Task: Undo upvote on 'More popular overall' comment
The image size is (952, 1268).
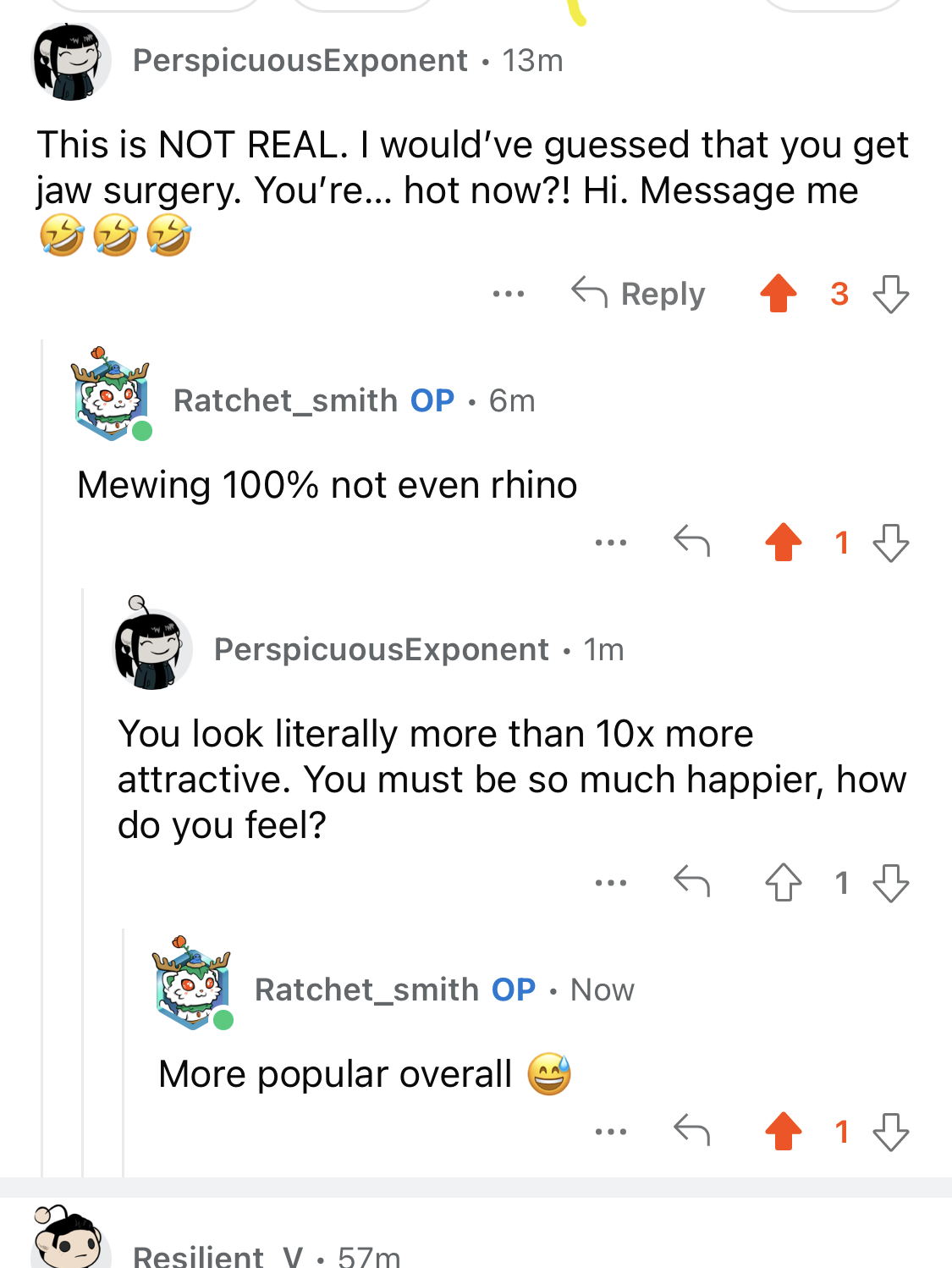Action: [784, 1131]
